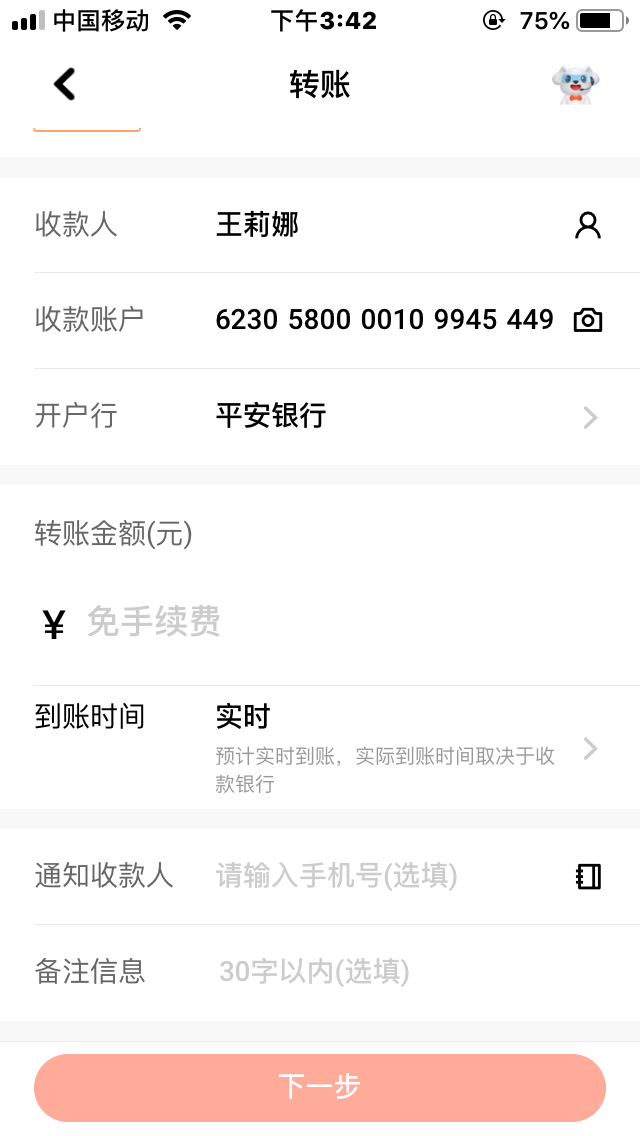Scan bank card with camera icon
This screenshot has width=640, height=1136.
pyautogui.click(x=588, y=320)
